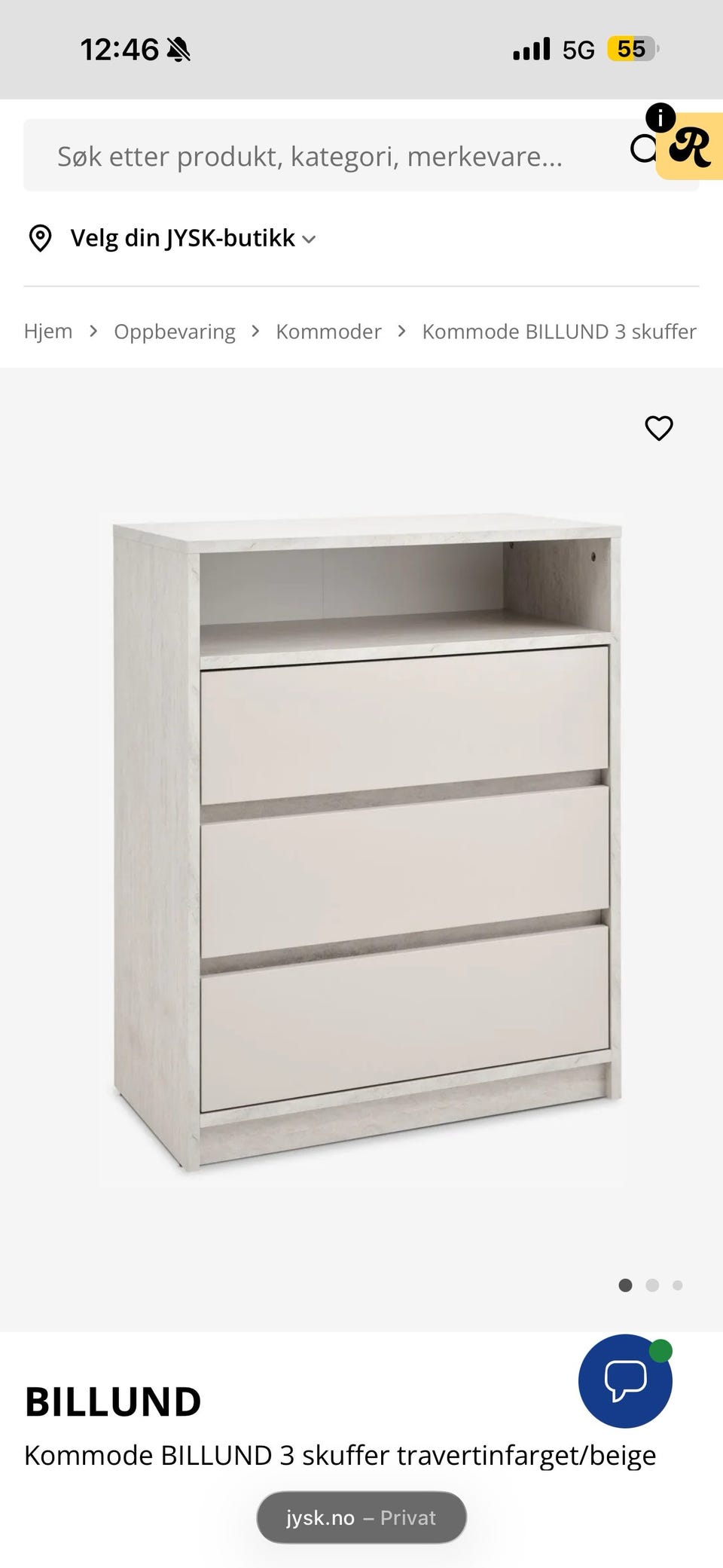Tap the jysk.no address pill
The height and width of the screenshot is (1568, 723).
pos(361,1518)
